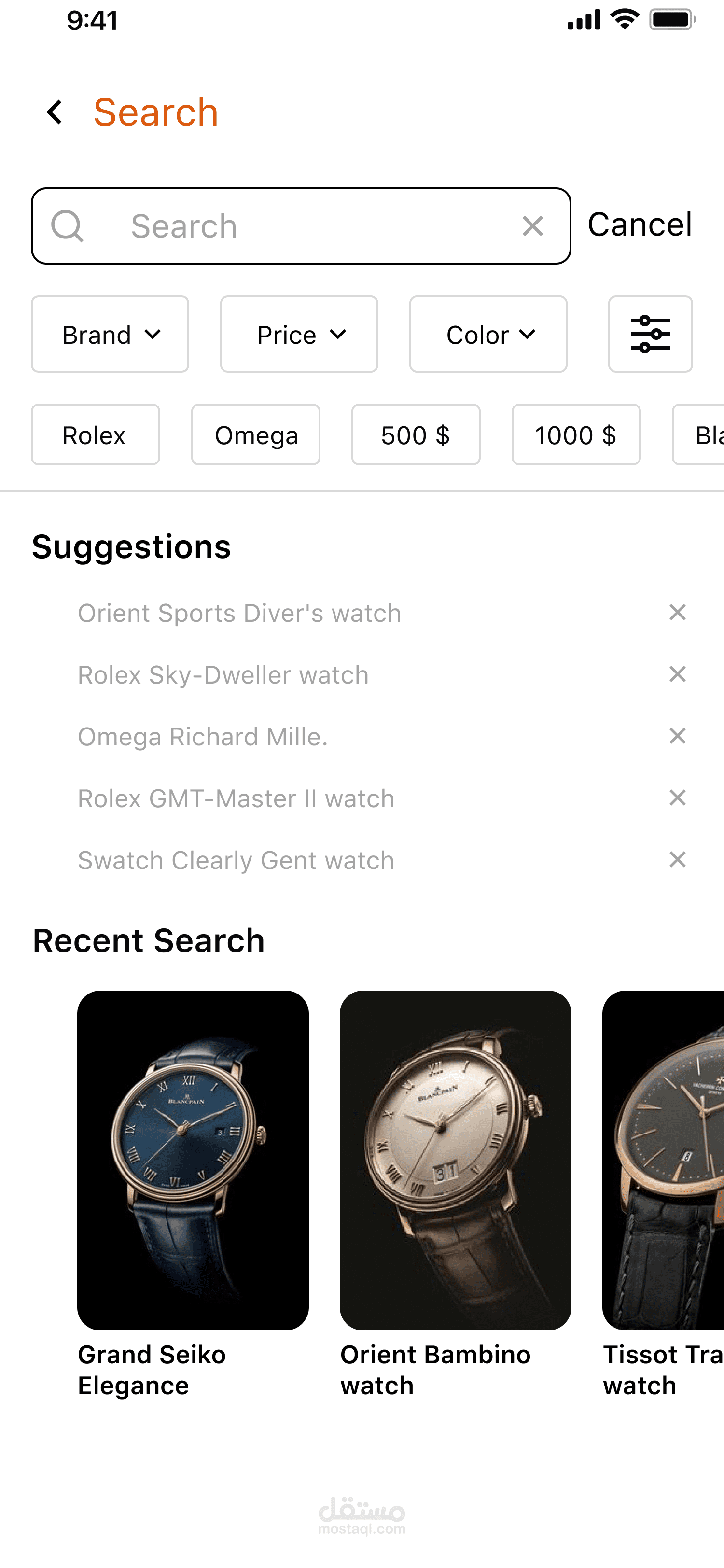Open suggestion Swatch Clearly Gent watch
This screenshot has height=1568, width=724.
236,860
